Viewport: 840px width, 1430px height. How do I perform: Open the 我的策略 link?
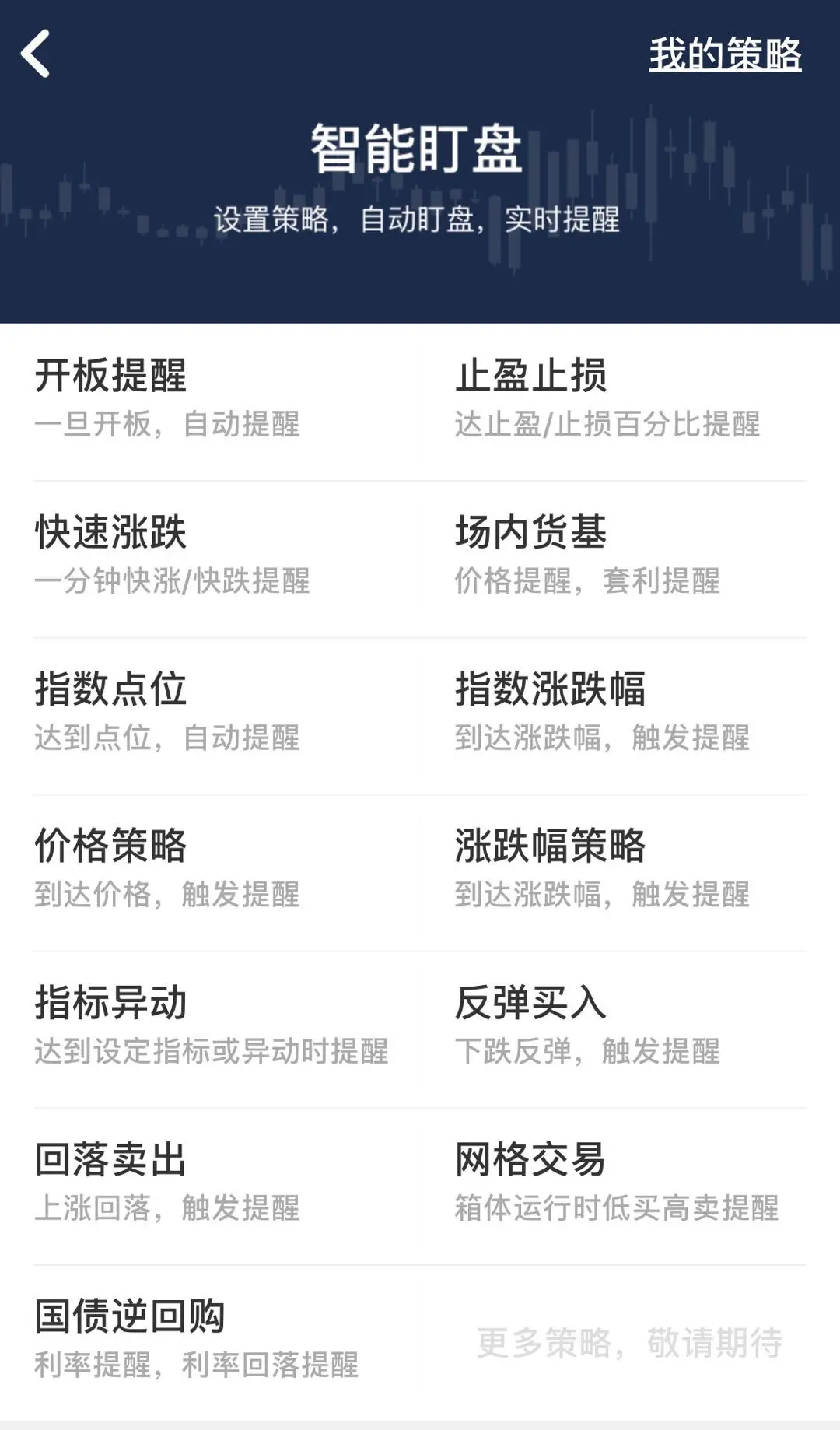[725, 54]
